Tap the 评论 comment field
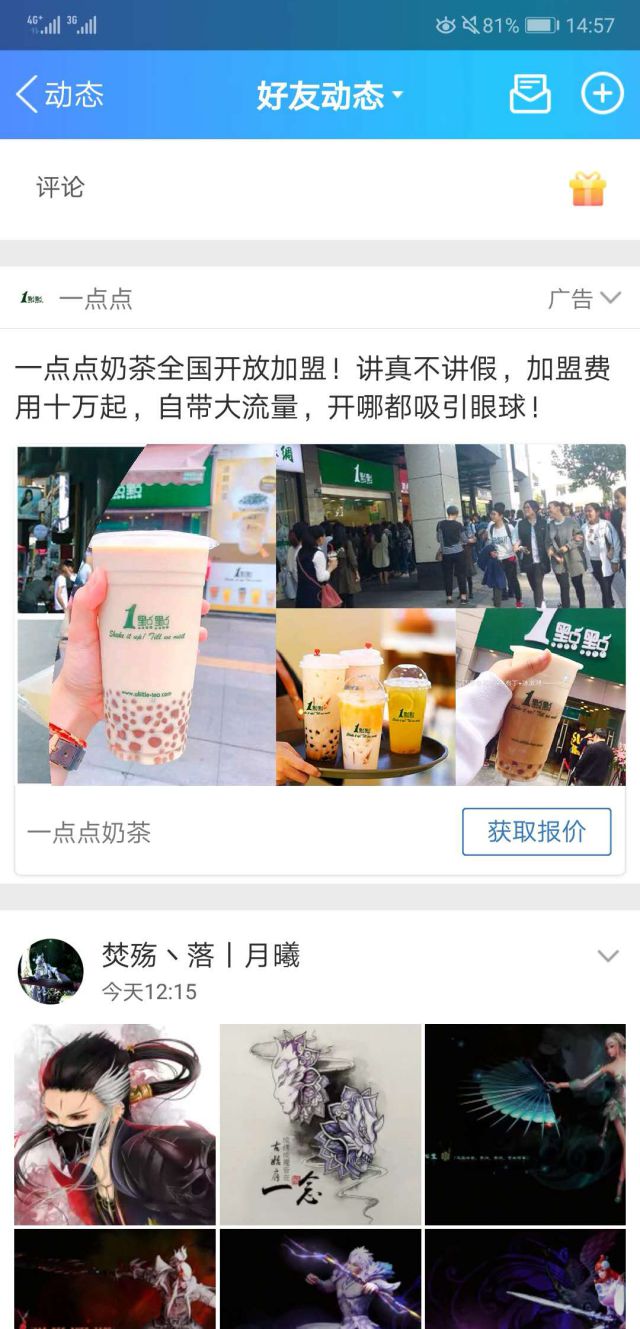This screenshot has width=640, height=1329. (x=61, y=187)
